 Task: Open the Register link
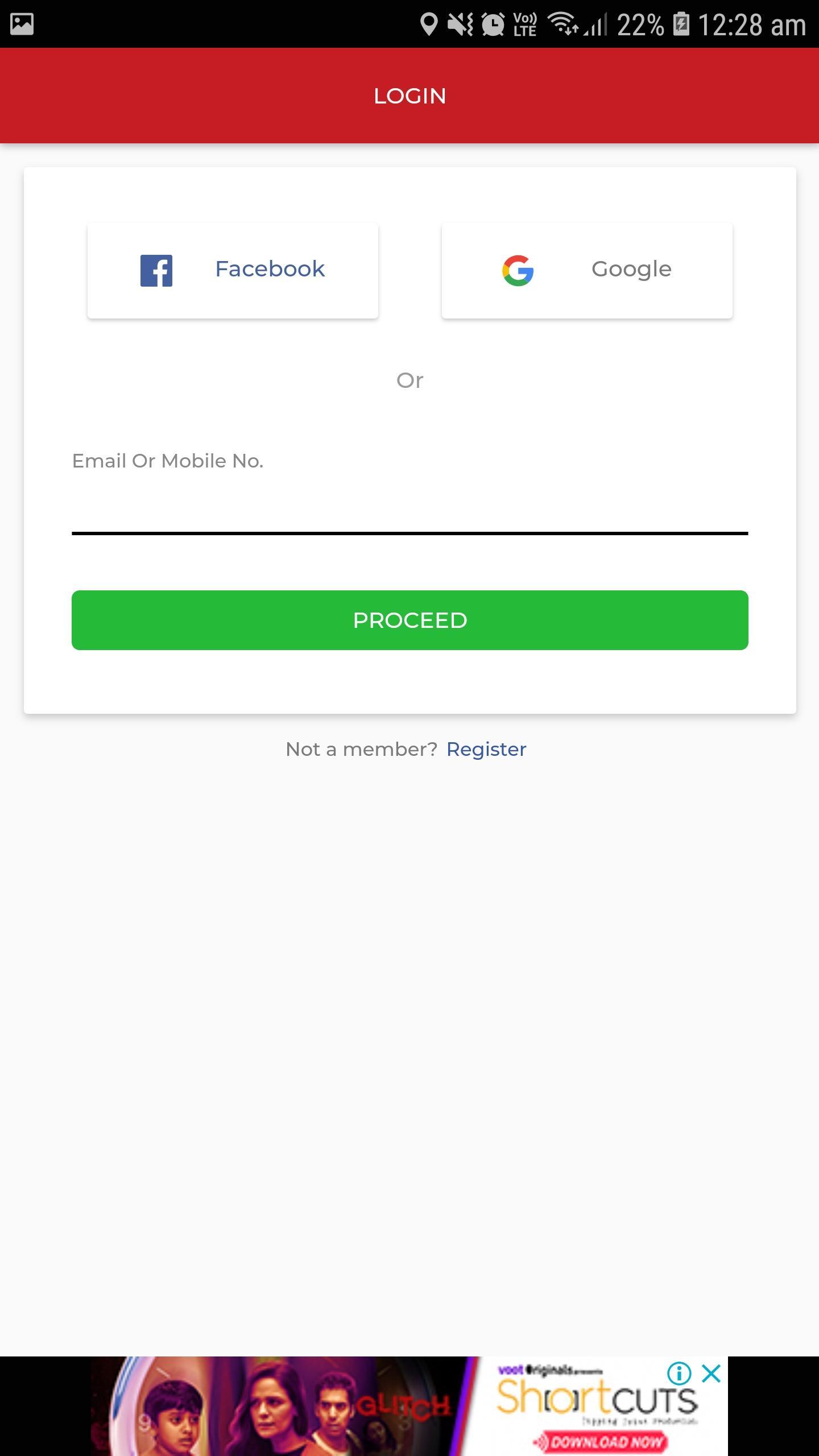486,750
